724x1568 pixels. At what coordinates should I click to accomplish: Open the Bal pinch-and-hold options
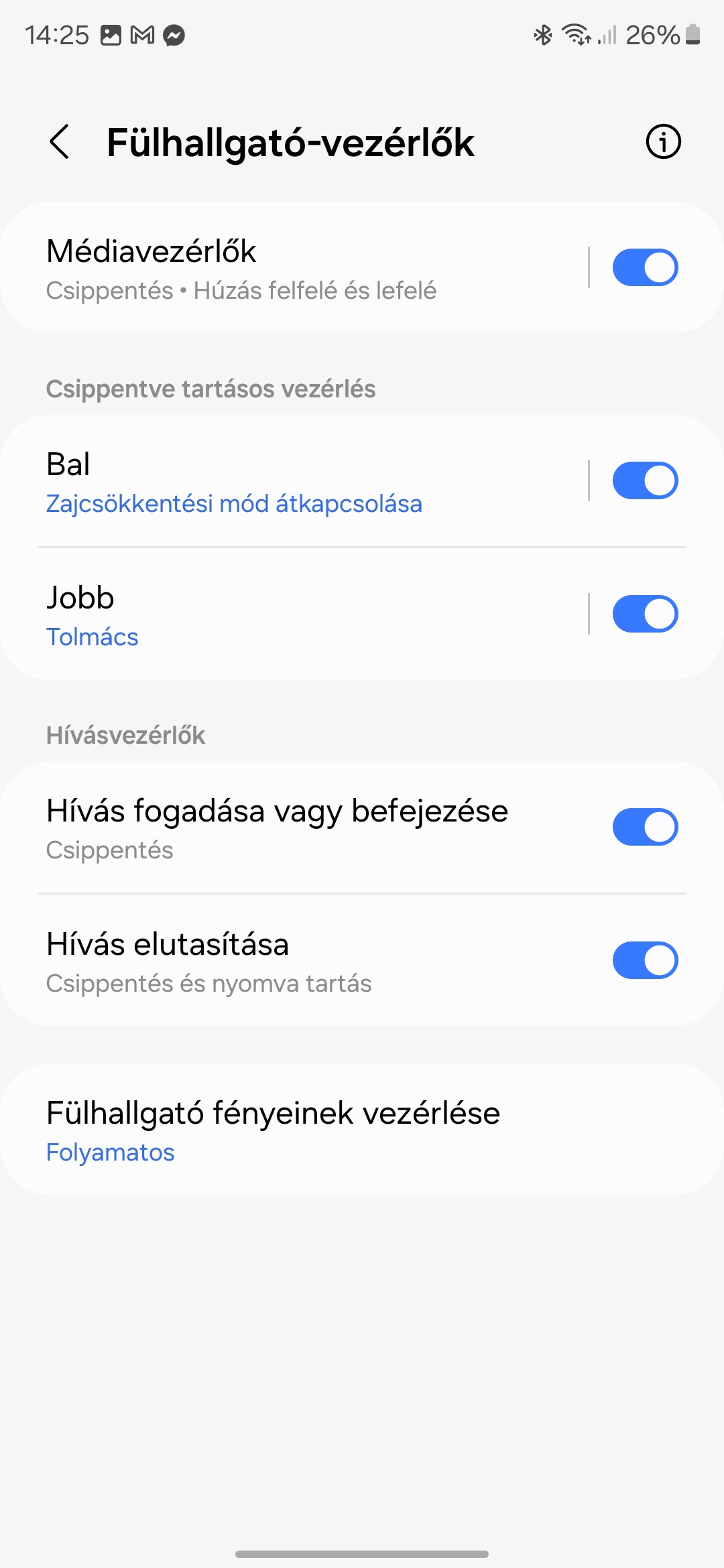pyautogui.click(x=294, y=481)
